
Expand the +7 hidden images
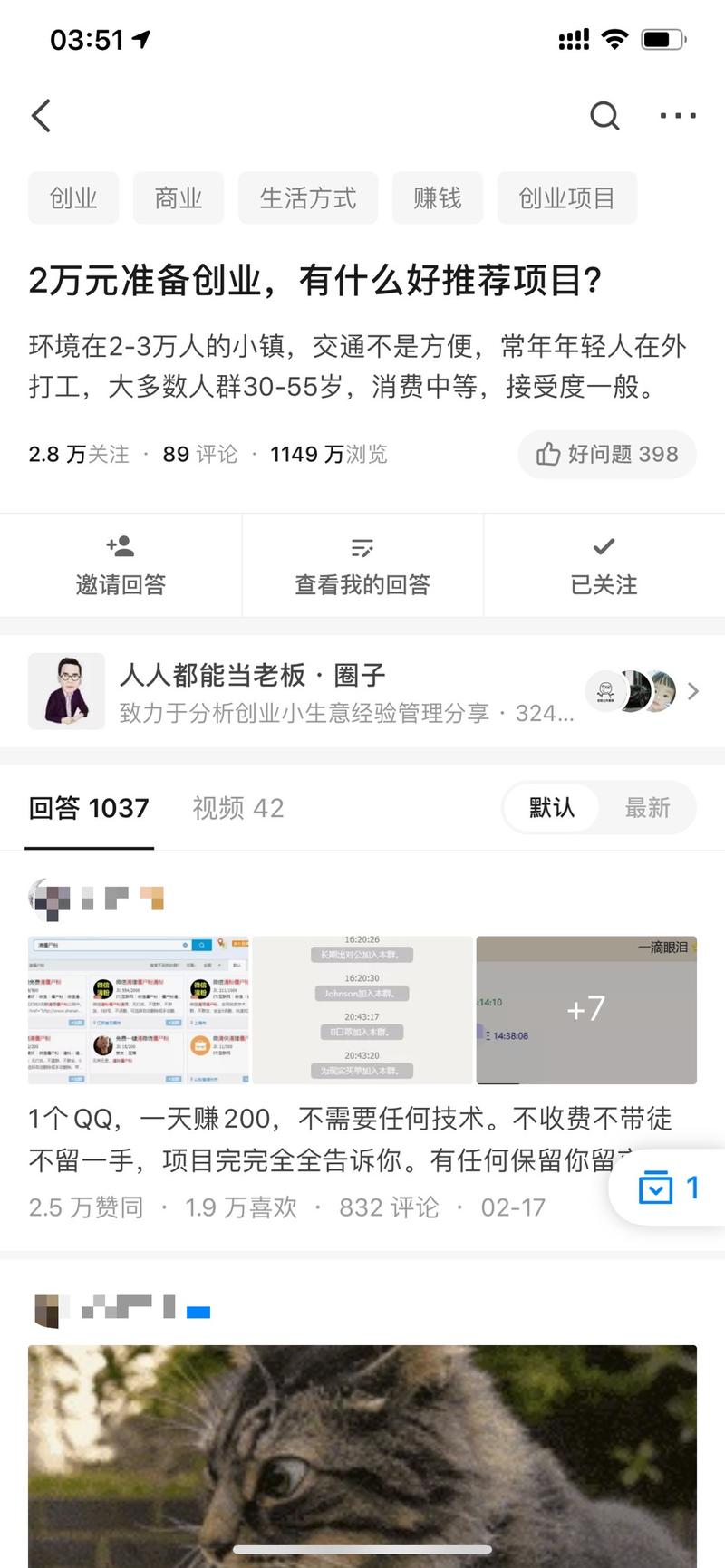(585, 1008)
